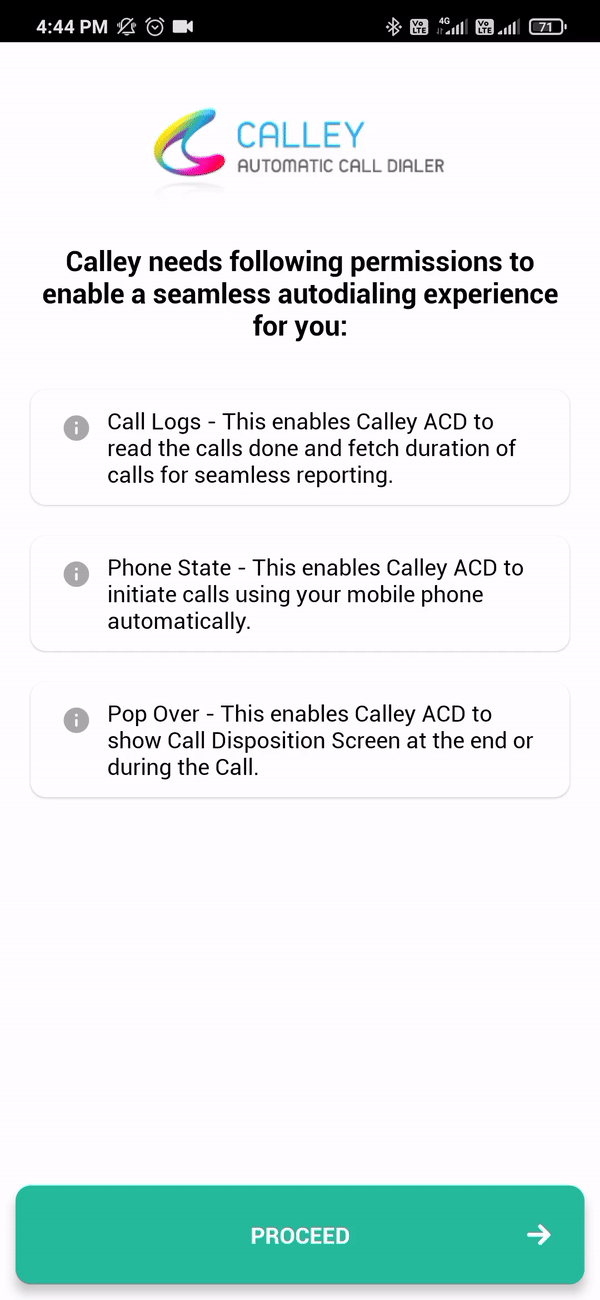600x1300 pixels.
Task: Open the info icon beside Call Logs
Action: point(76,428)
